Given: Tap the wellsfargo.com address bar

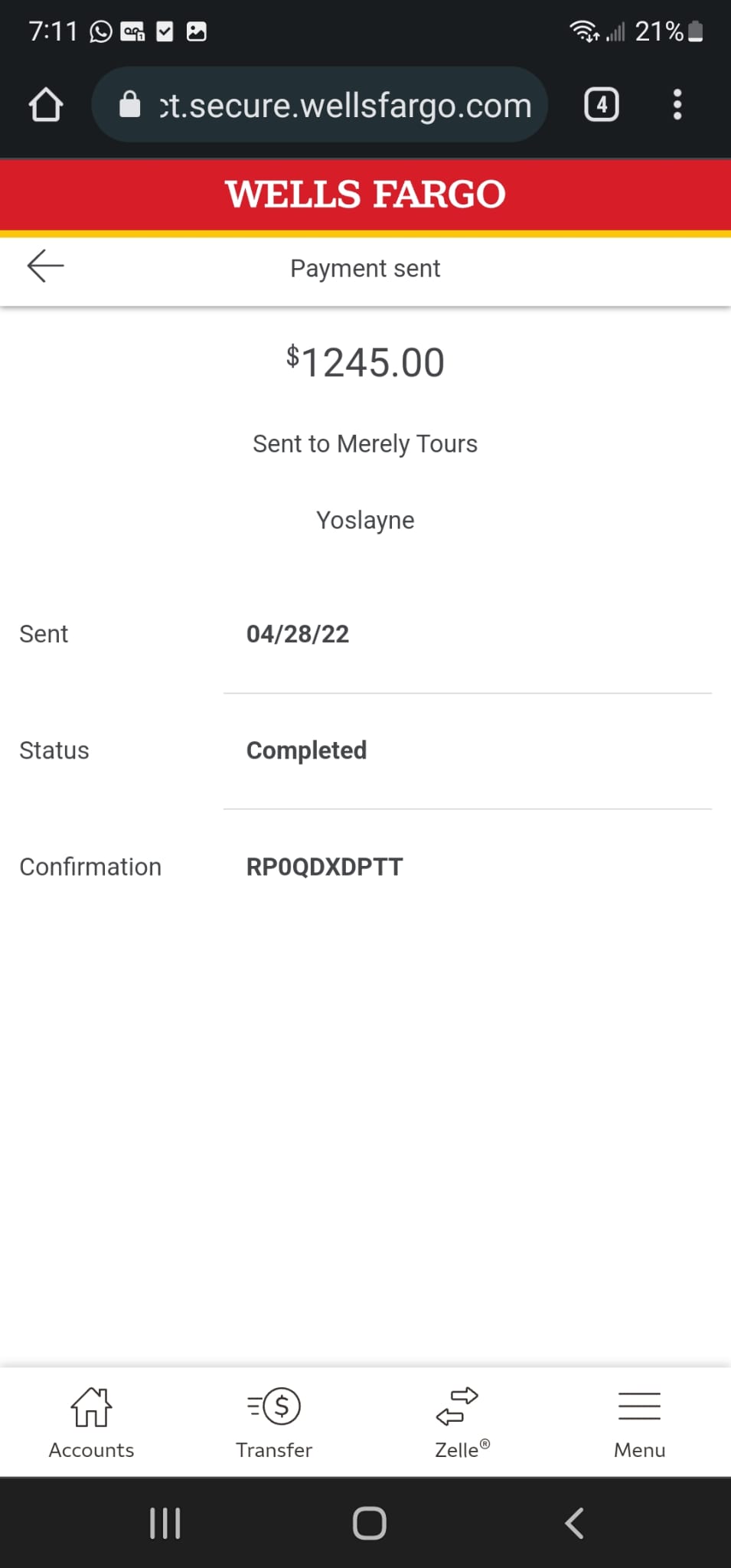Looking at the screenshot, I should click(319, 105).
